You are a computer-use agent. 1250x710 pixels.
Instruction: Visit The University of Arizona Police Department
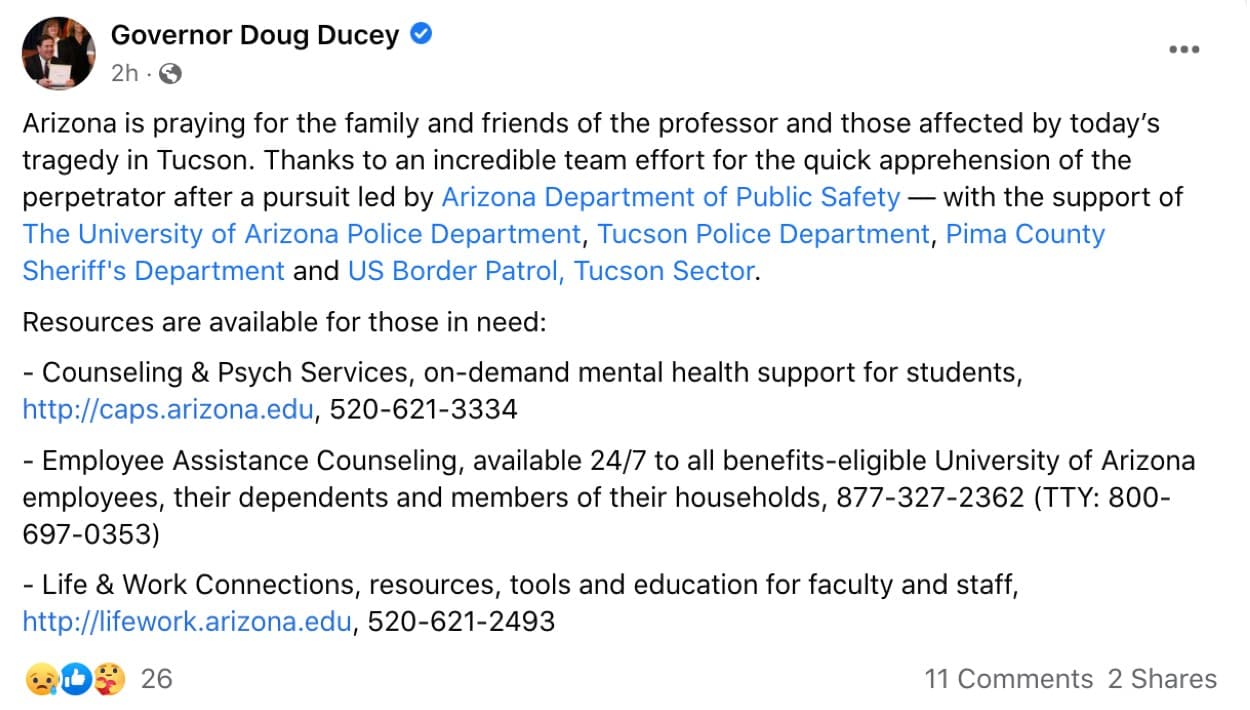pyautogui.click(x=301, y=234)
